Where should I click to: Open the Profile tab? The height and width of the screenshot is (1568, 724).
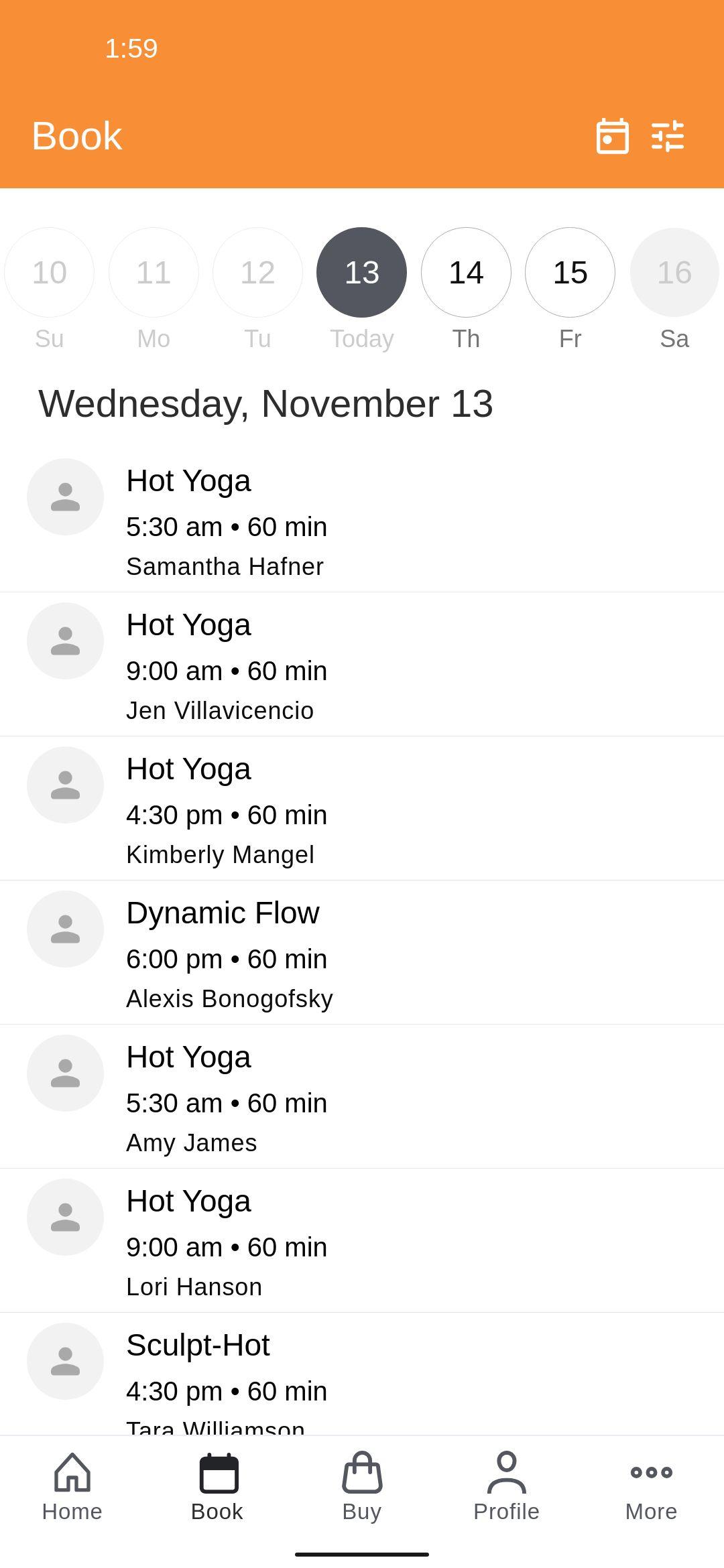506,1486
